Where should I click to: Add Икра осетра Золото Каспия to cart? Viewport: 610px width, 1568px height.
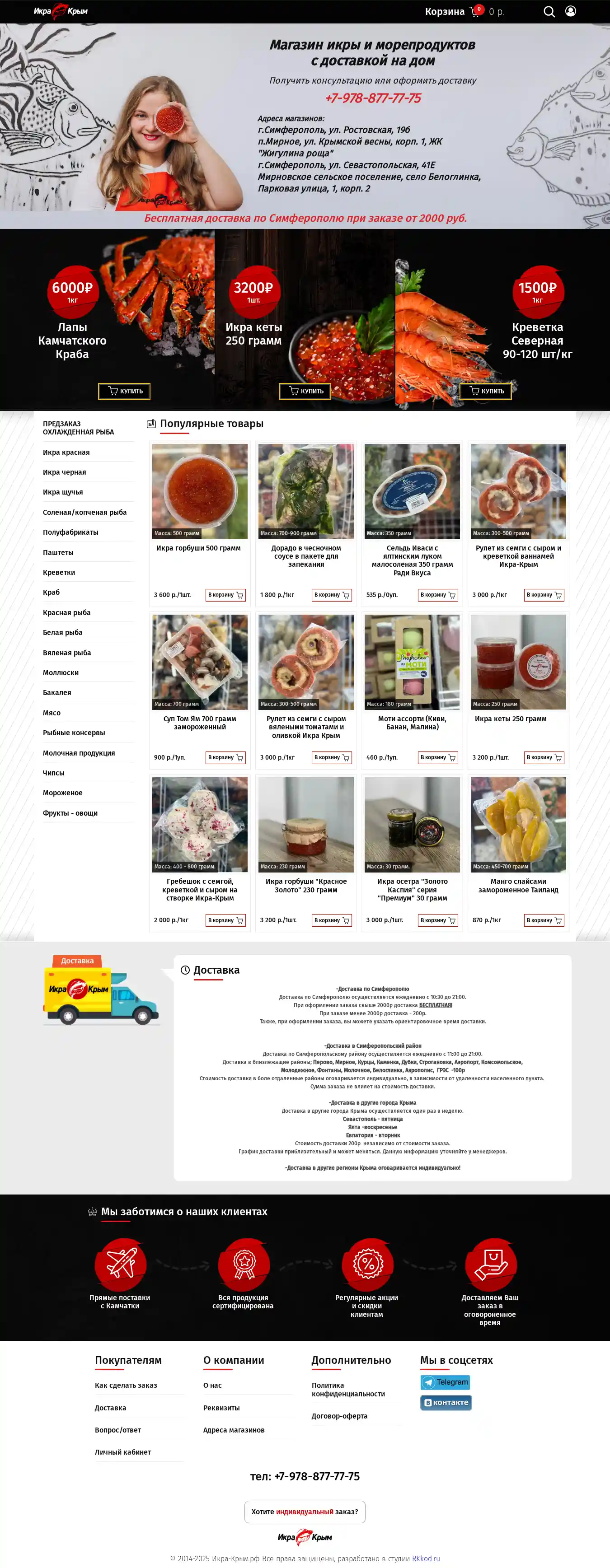438,920
